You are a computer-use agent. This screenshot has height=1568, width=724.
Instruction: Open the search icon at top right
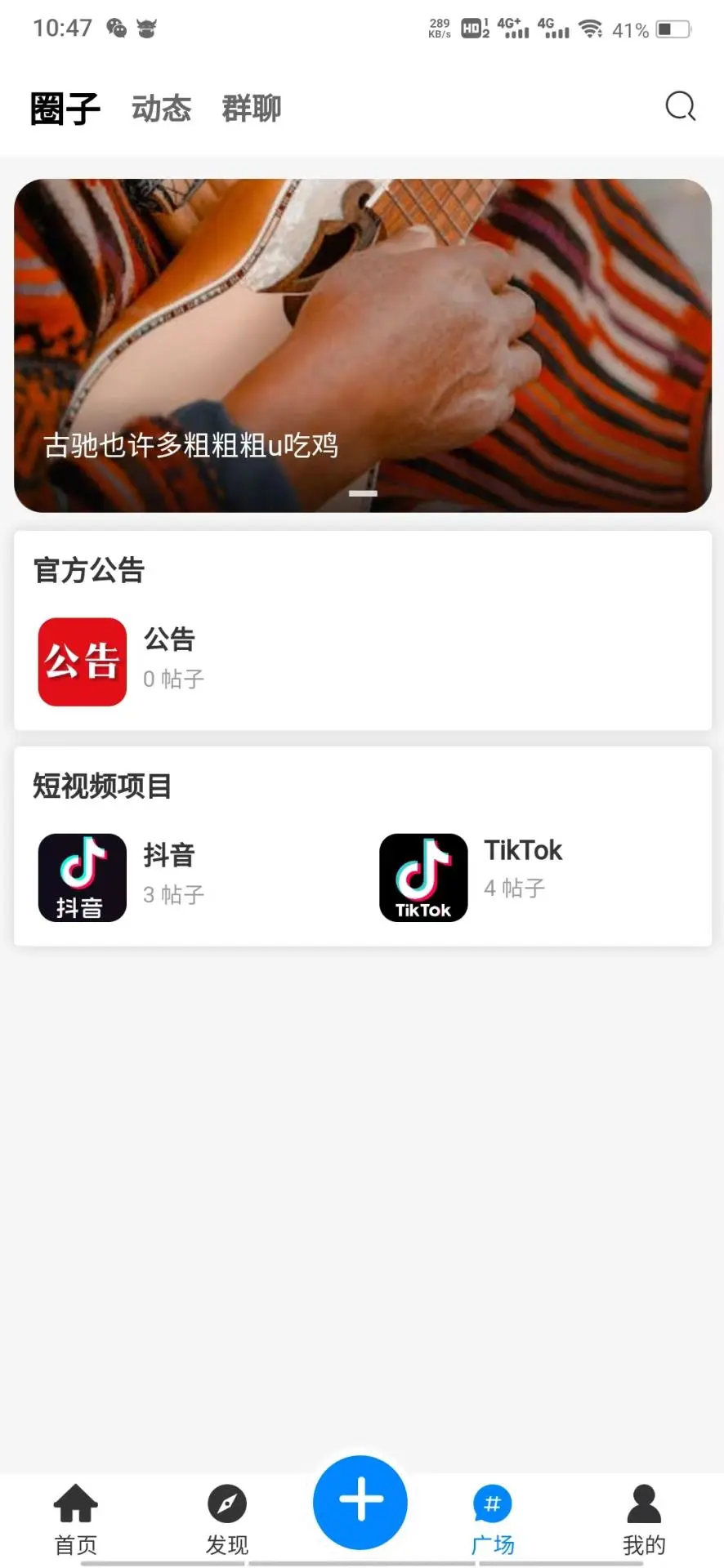click(681, 106)
